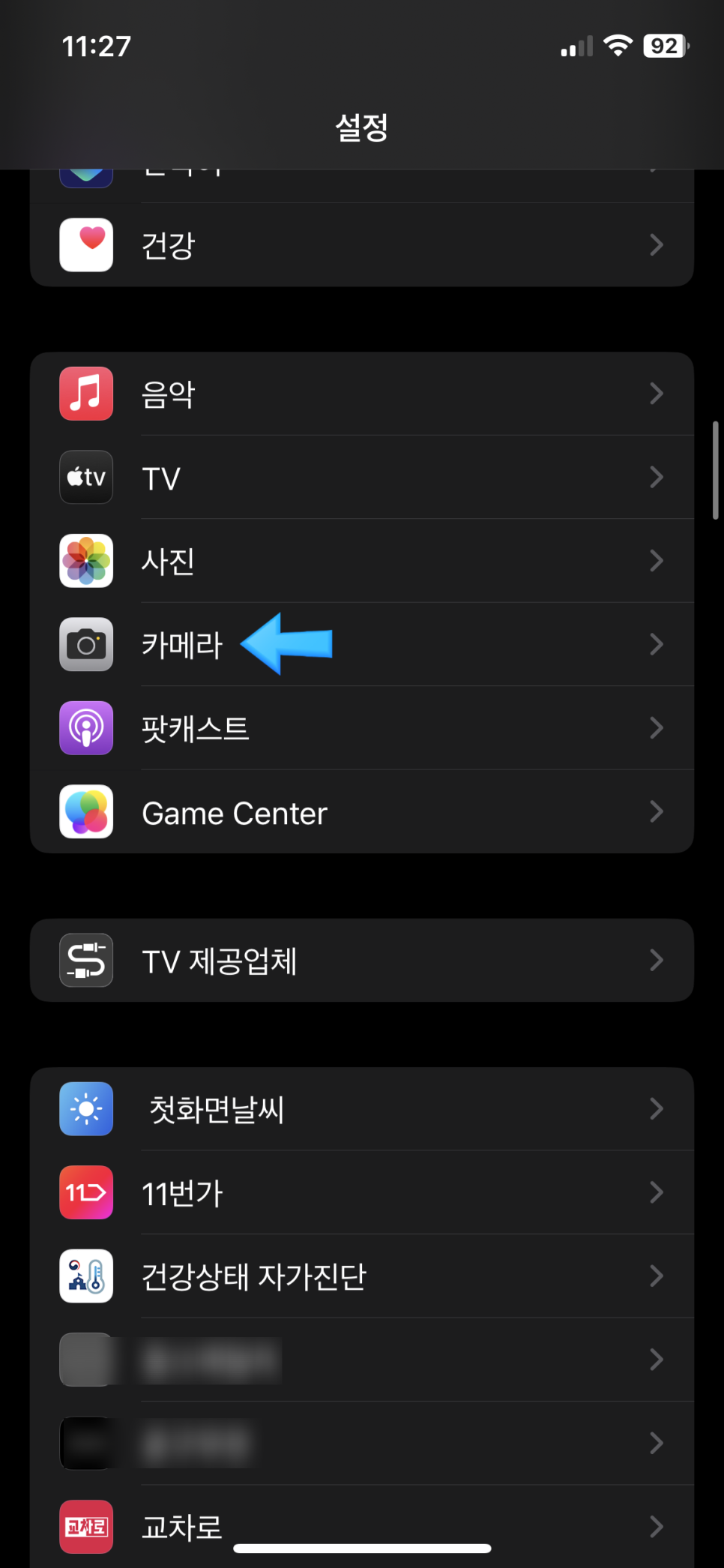Viewport: 724px width, 1568px height.
Task: Open the 건강 settings row
Action: [x=362, y=244]
